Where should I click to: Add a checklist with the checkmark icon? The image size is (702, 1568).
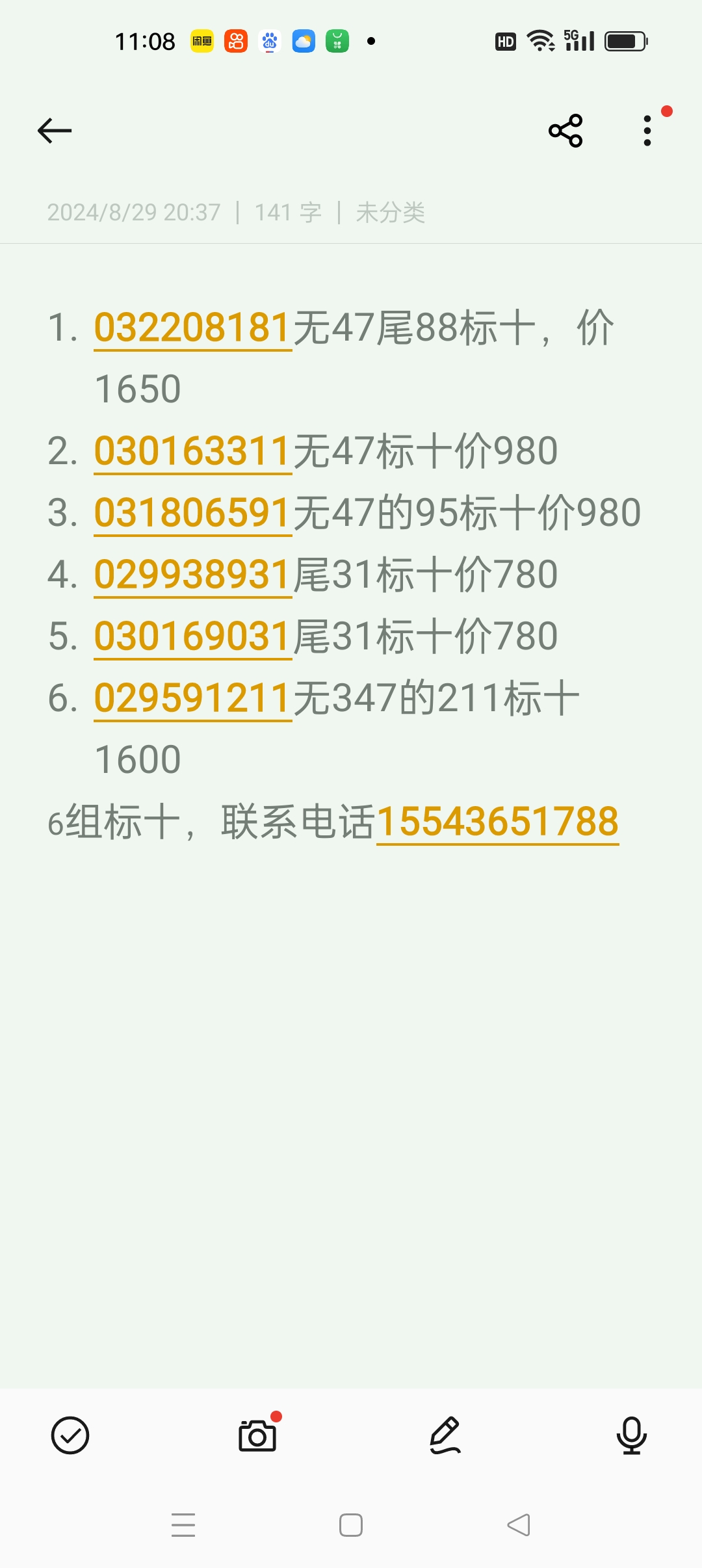point(70,1435)
